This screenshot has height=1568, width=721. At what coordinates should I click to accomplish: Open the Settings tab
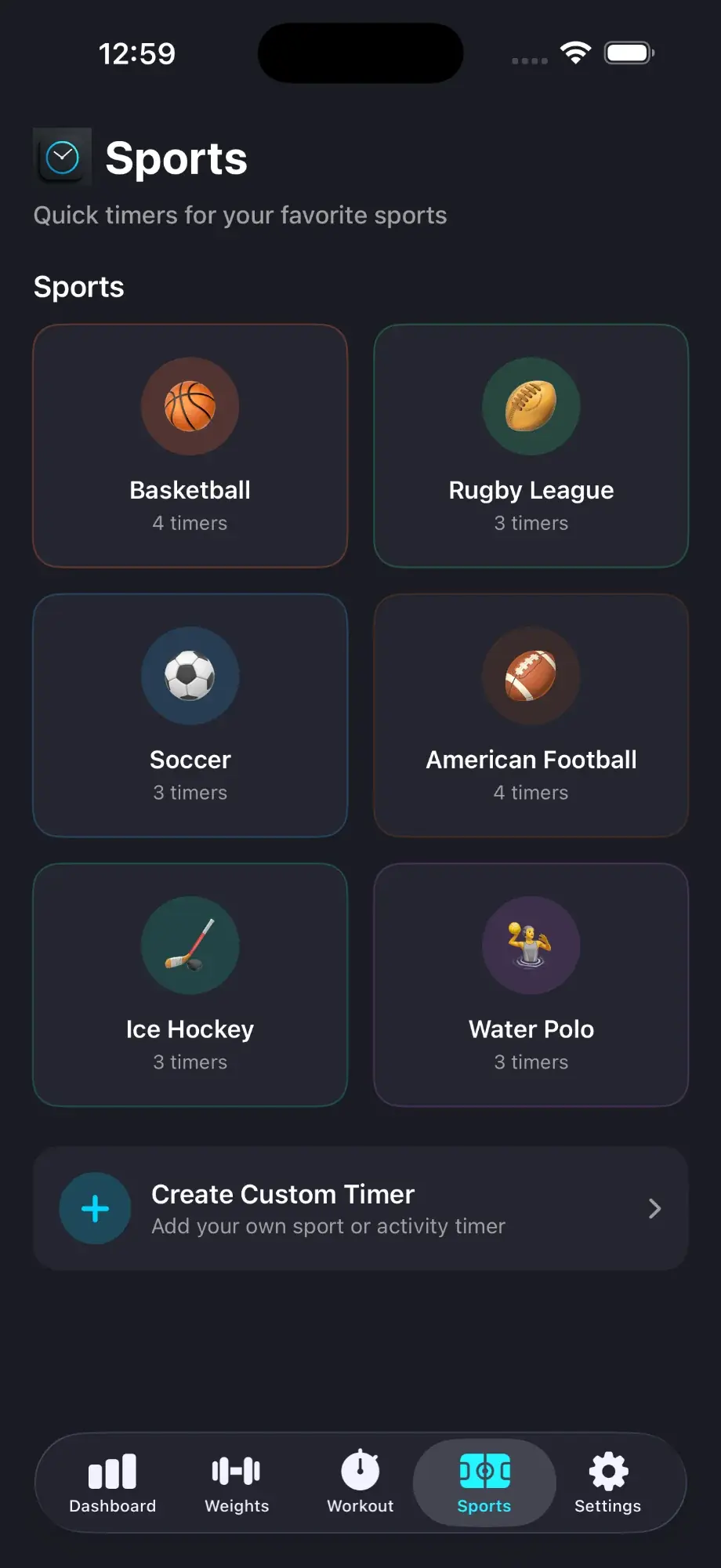tap(608, 1482)
